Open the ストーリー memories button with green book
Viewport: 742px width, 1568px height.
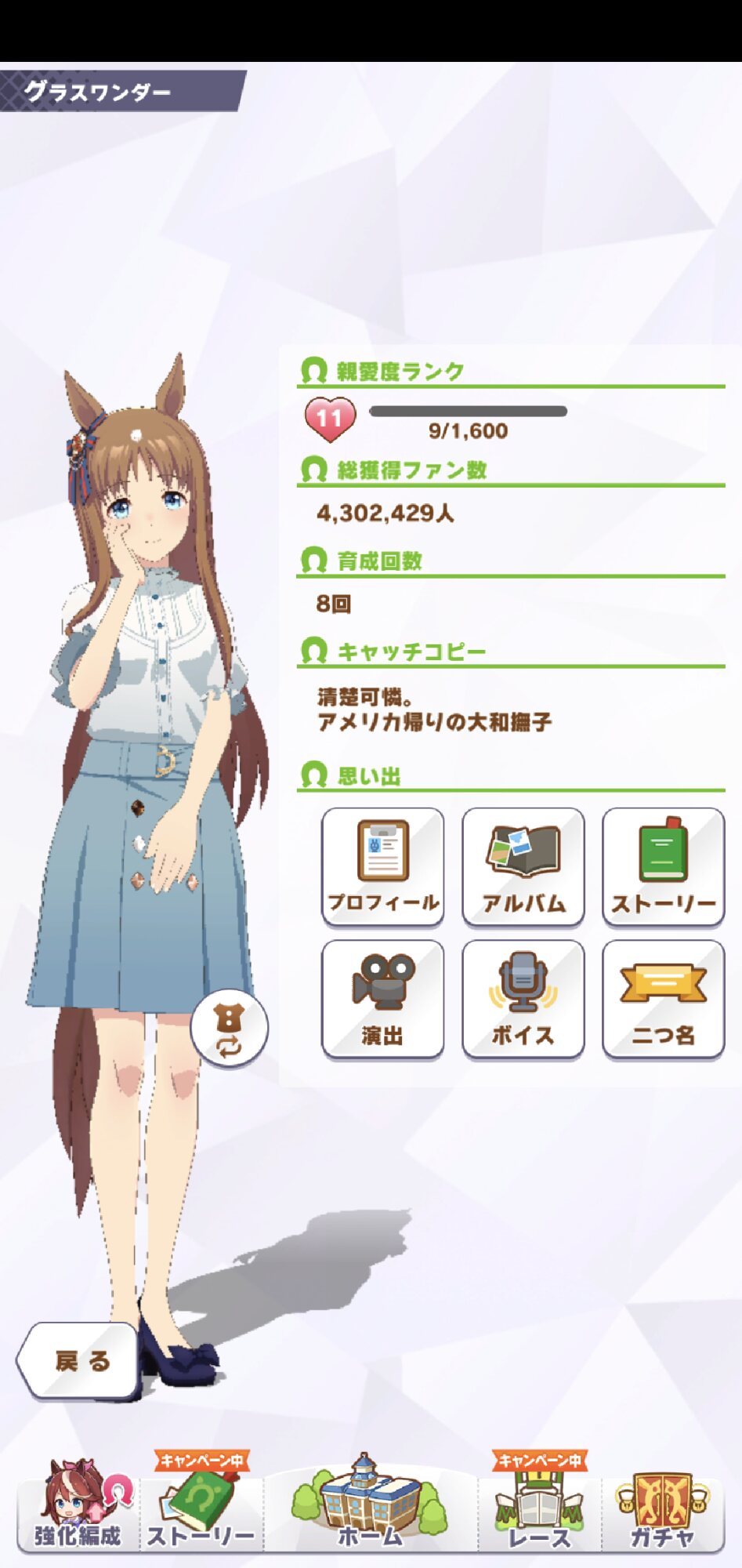664,867
